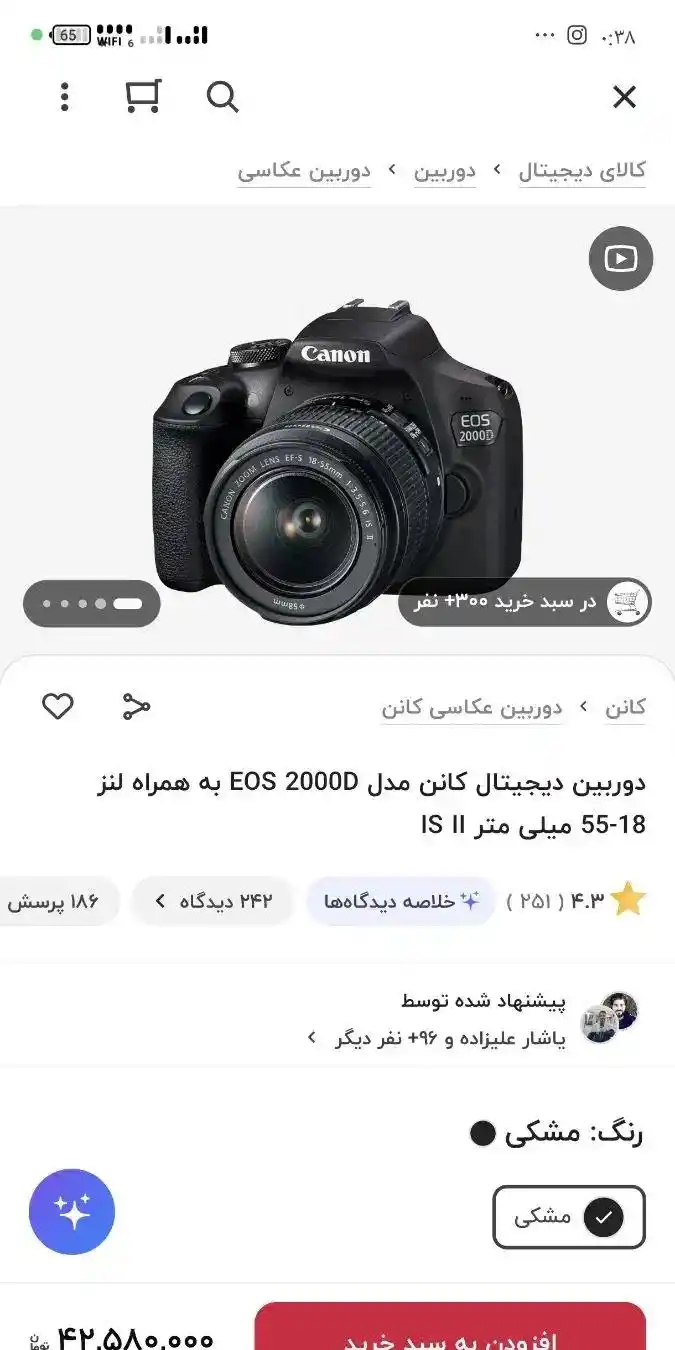675x1350 pixels.
Task: Open دوربین عکاسی کانن link
Action: (471, 708)
